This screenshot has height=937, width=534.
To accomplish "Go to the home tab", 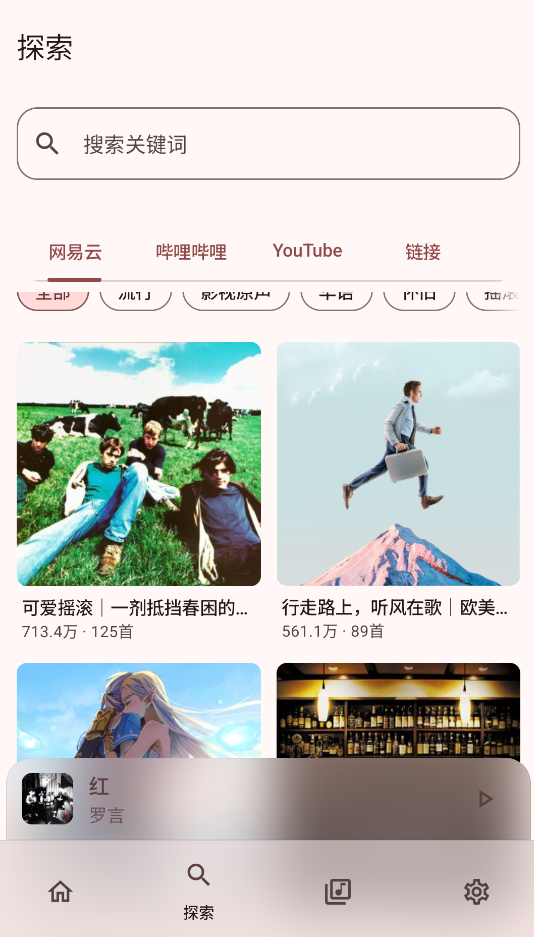I will pos(60,892).
